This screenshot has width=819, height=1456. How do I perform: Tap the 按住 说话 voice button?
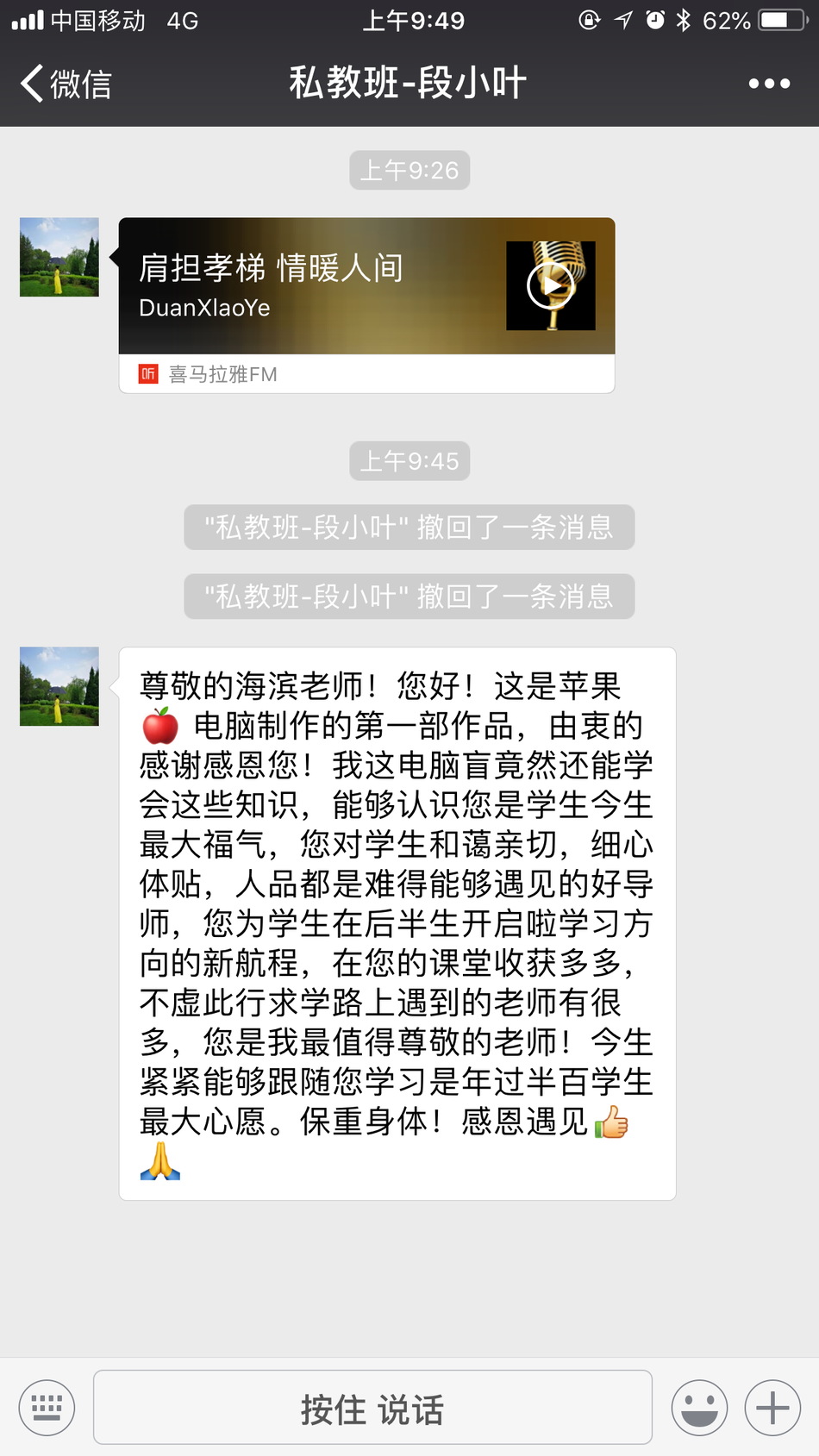coord(372,1407)
